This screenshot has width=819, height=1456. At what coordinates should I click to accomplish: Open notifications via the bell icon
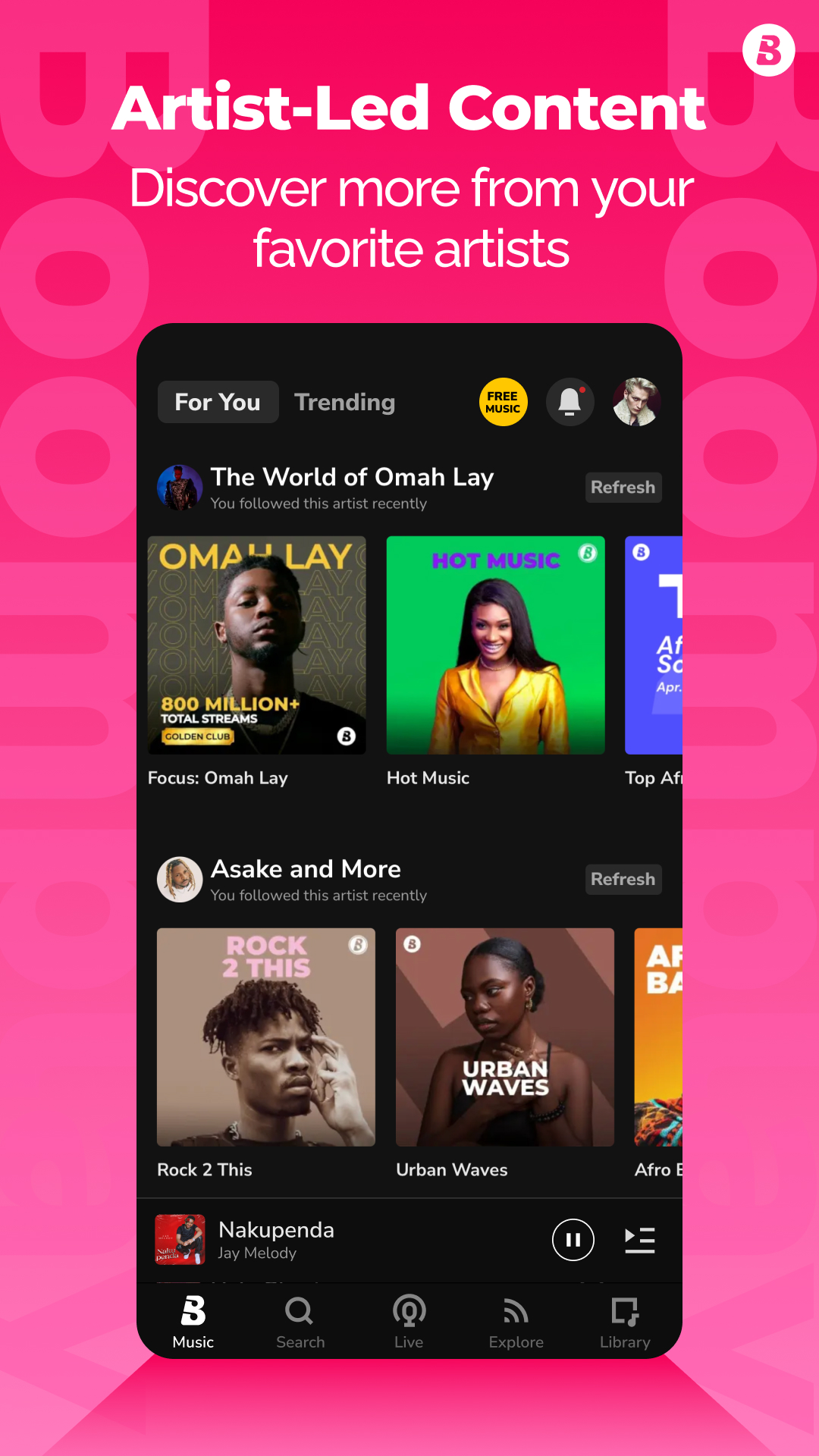tap(570, 402)
